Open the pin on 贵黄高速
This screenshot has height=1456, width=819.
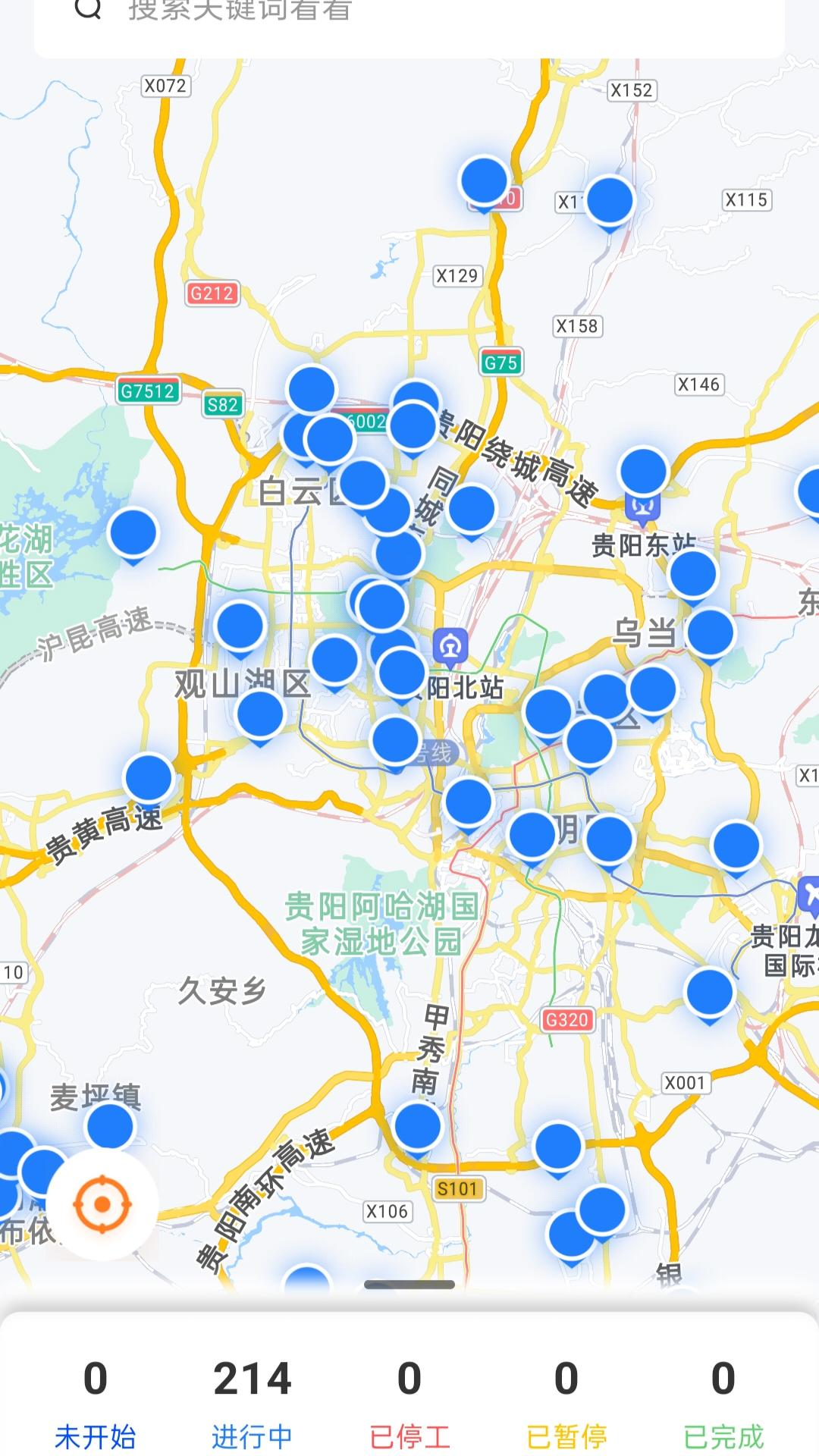(149, 779)
